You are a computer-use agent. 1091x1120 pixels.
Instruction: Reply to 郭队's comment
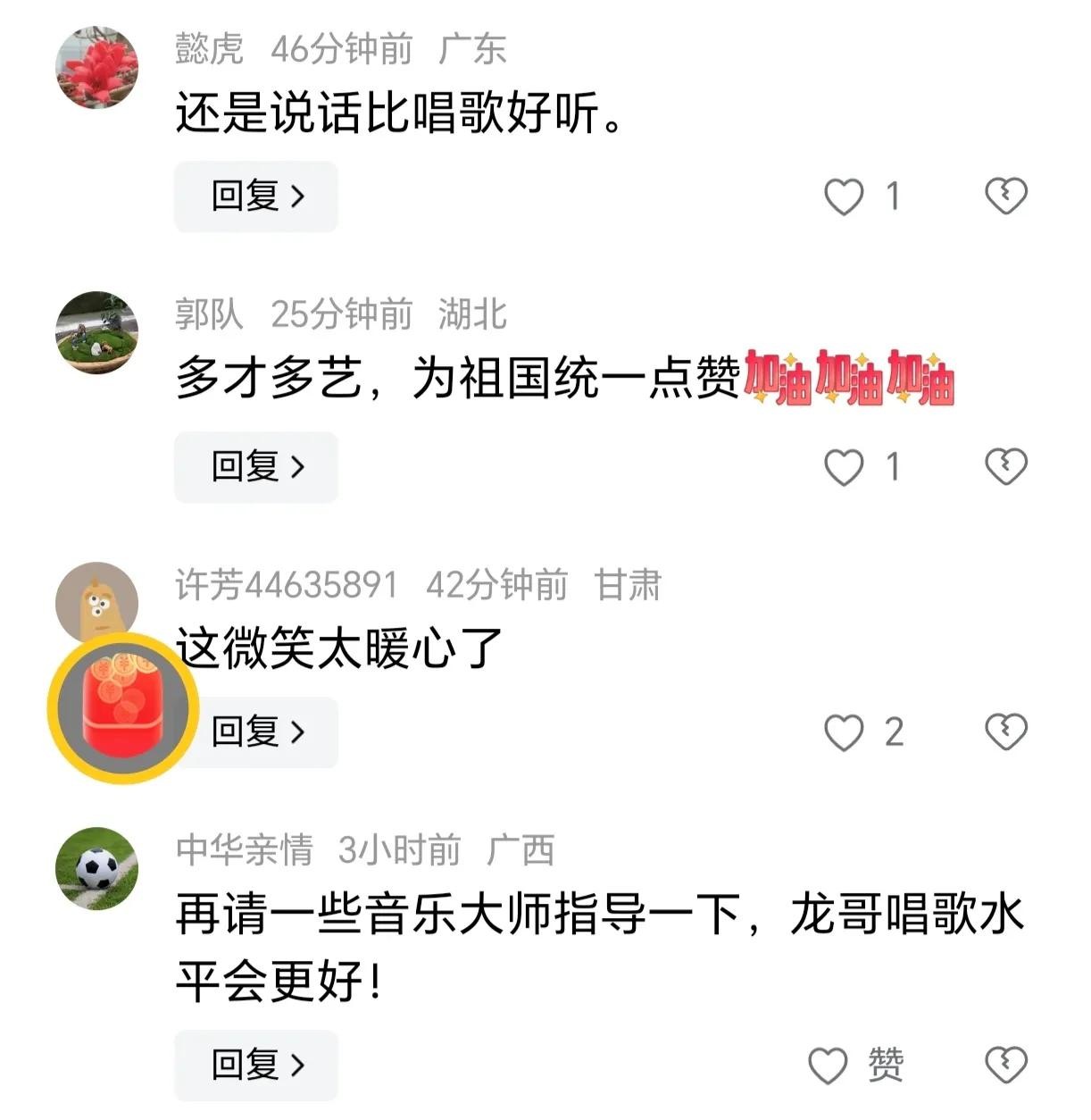tap(256, 466)
